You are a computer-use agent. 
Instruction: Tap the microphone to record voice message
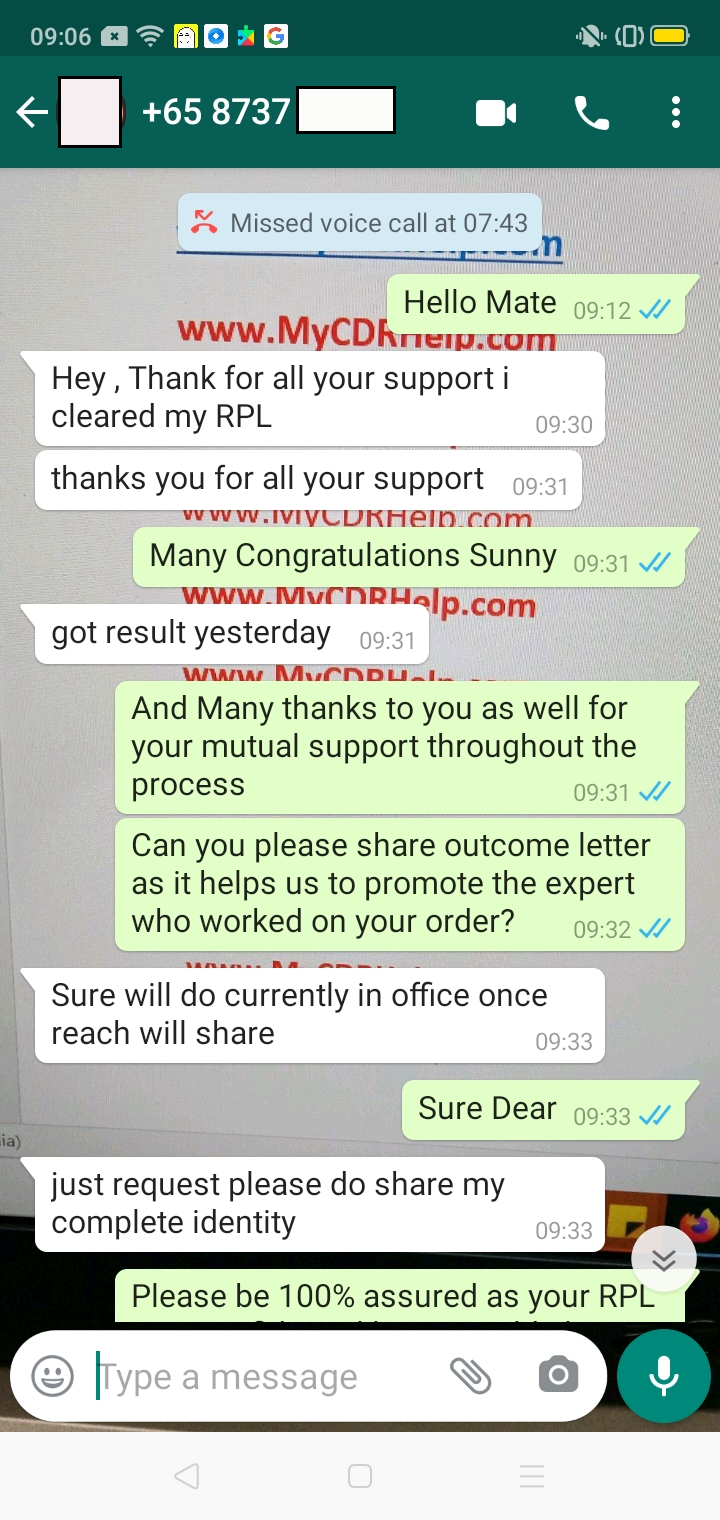click(x=664, y=1377)
